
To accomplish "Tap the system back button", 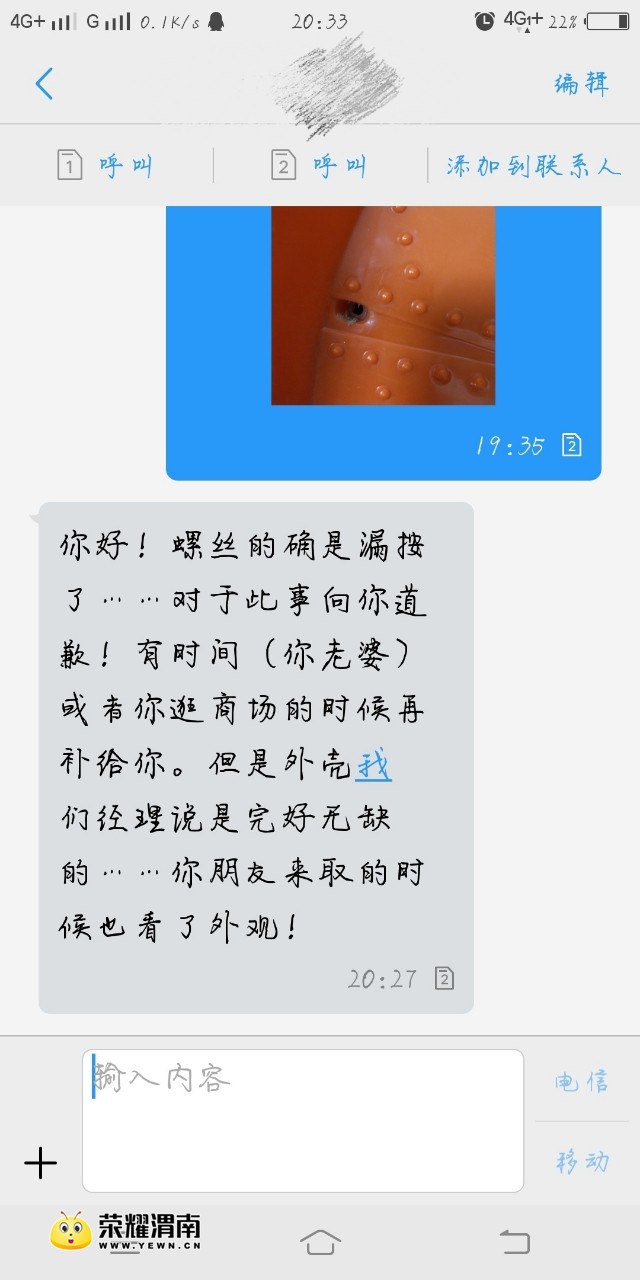I will tap(514, 1243).
